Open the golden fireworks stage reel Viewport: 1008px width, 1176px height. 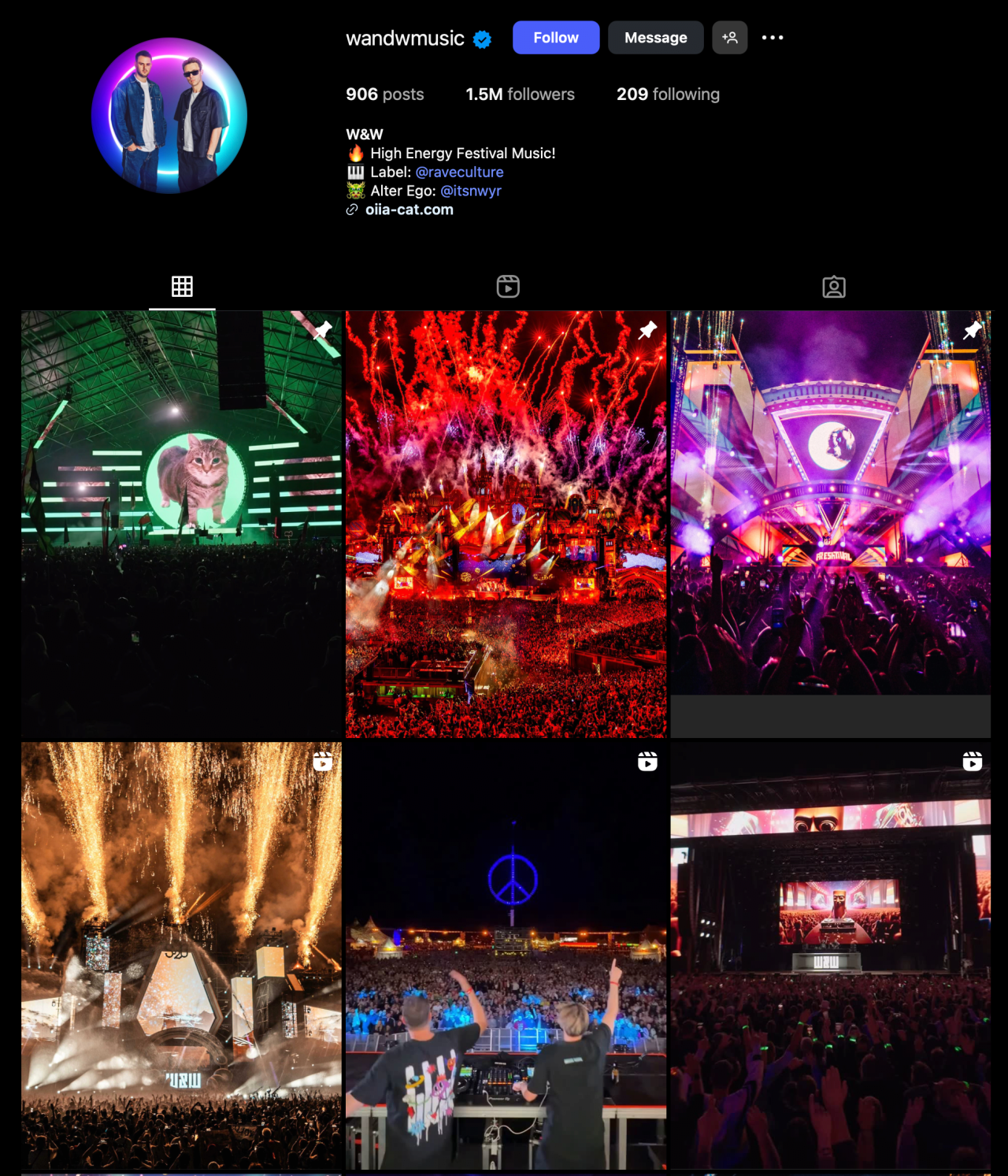pos(182,955)
